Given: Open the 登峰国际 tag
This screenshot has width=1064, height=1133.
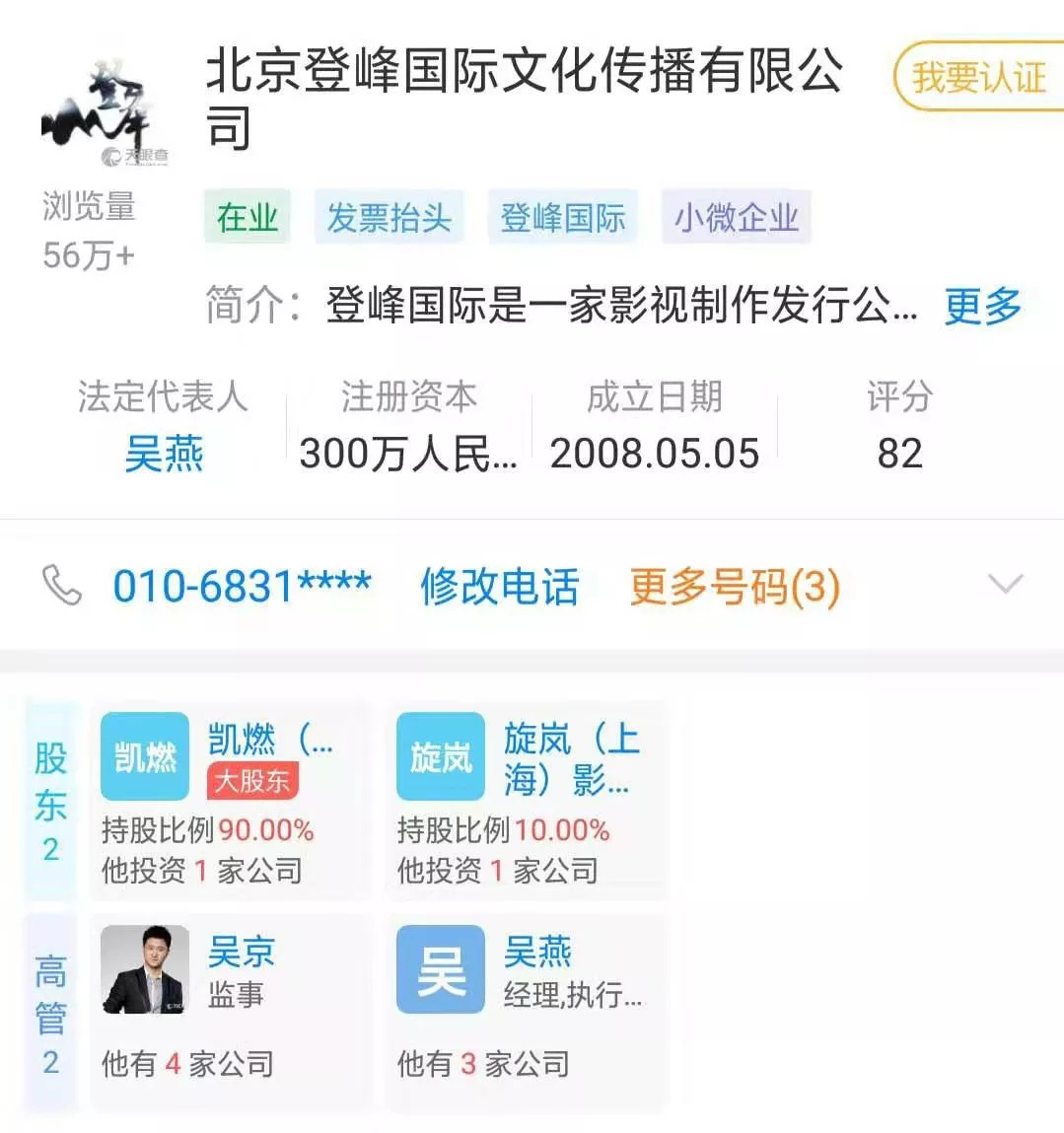Looking at the screenshot, I should (x=562, y=218).
